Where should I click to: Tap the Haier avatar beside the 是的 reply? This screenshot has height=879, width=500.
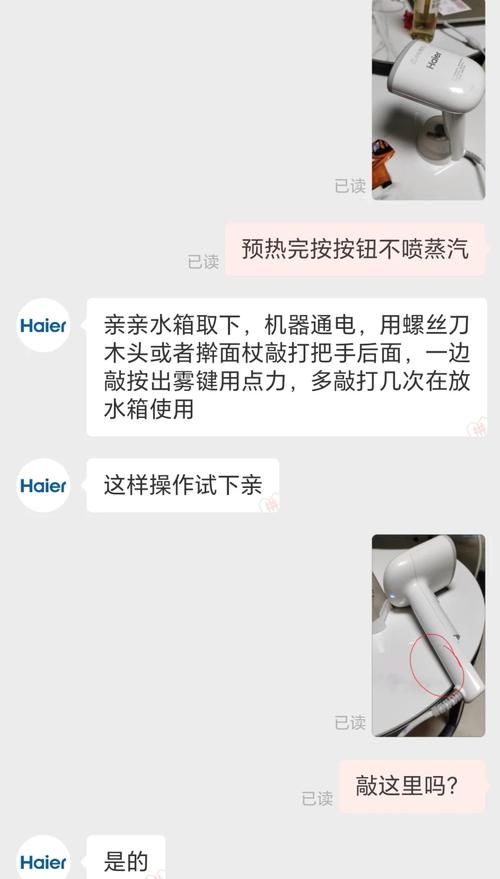point(44,857)
